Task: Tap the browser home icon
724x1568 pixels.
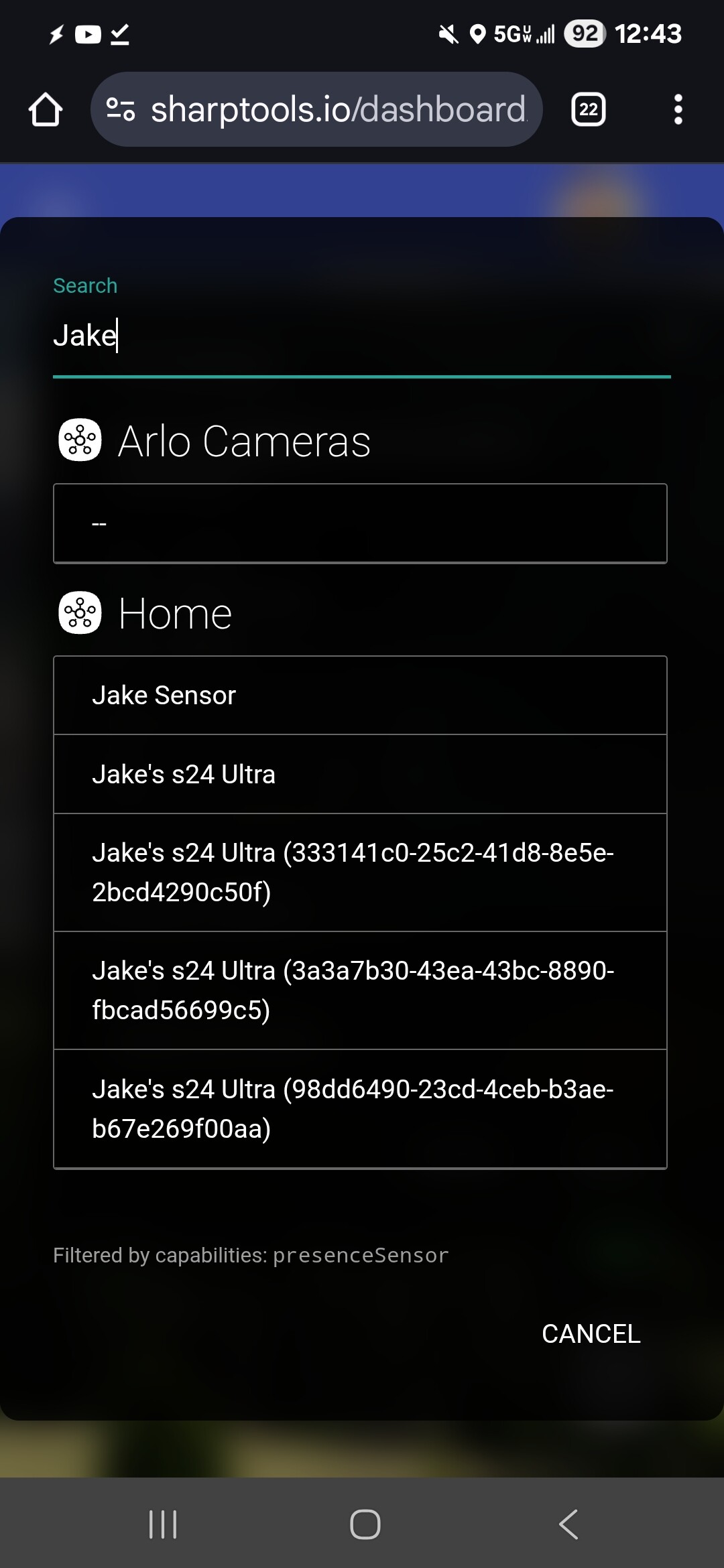Action: (46, 109)
